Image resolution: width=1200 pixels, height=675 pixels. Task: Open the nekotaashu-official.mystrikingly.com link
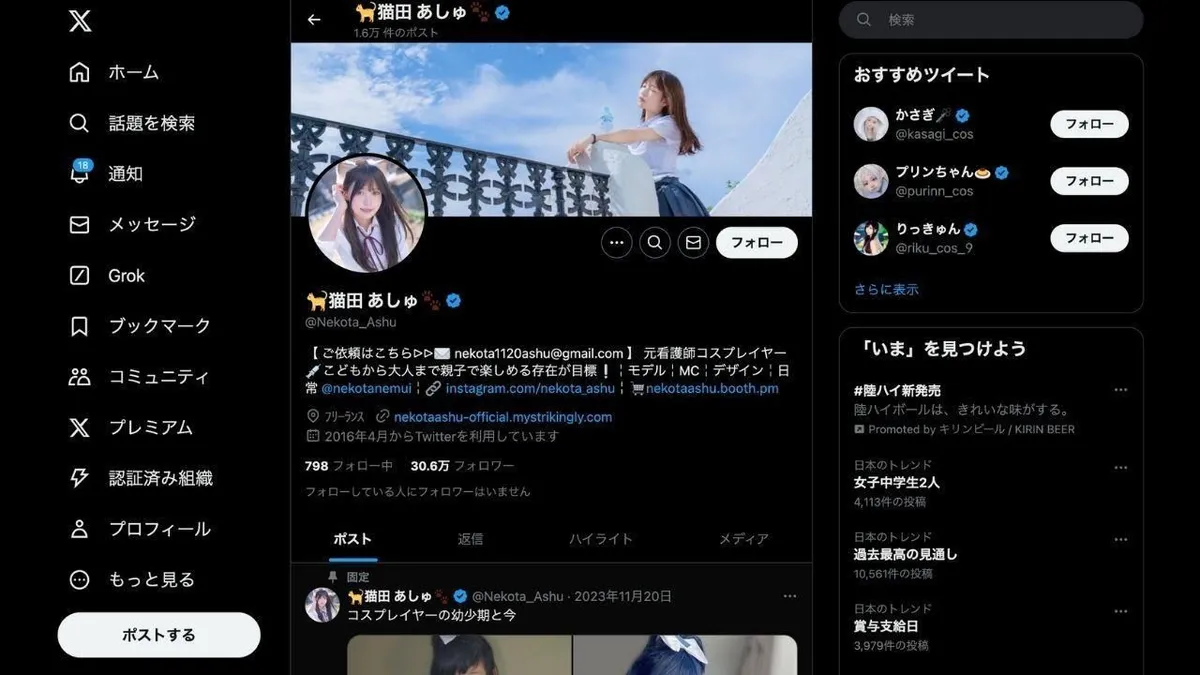(502, 417)
